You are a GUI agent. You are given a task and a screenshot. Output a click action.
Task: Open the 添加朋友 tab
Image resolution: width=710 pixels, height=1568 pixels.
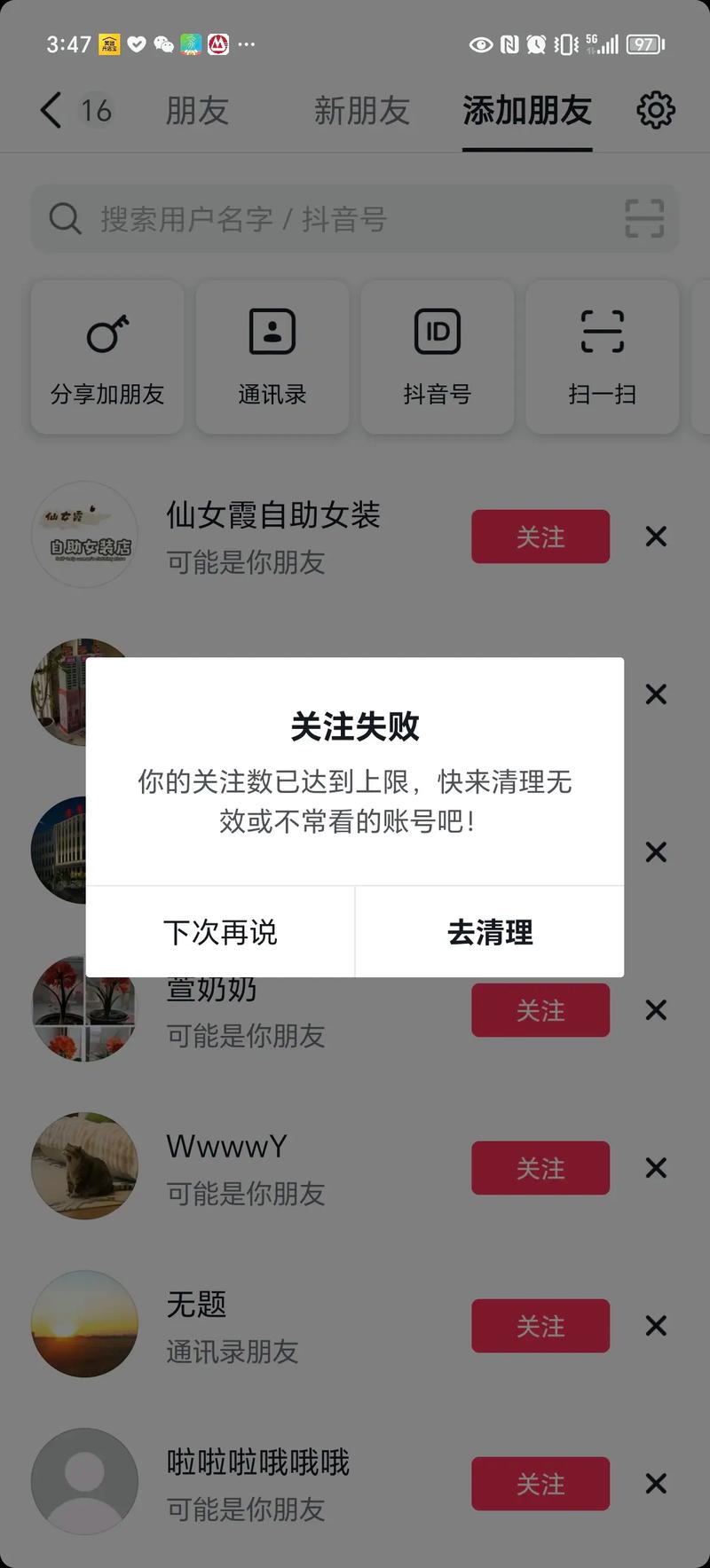click(527, 110)
